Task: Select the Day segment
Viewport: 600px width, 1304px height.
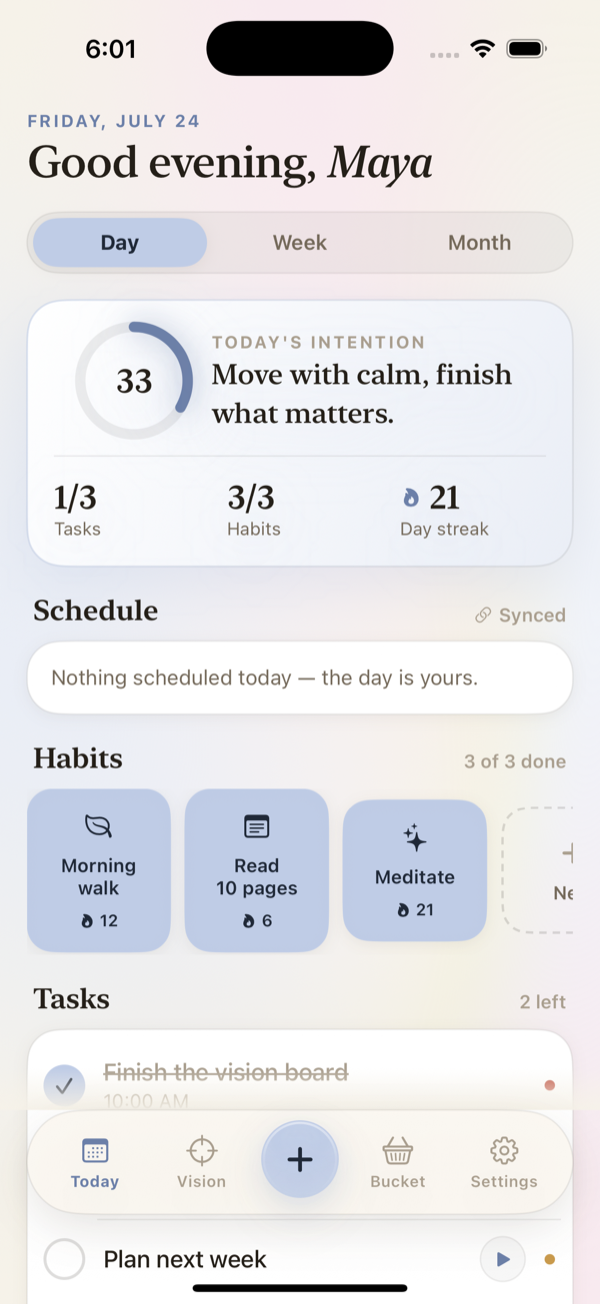Action: 120,242
